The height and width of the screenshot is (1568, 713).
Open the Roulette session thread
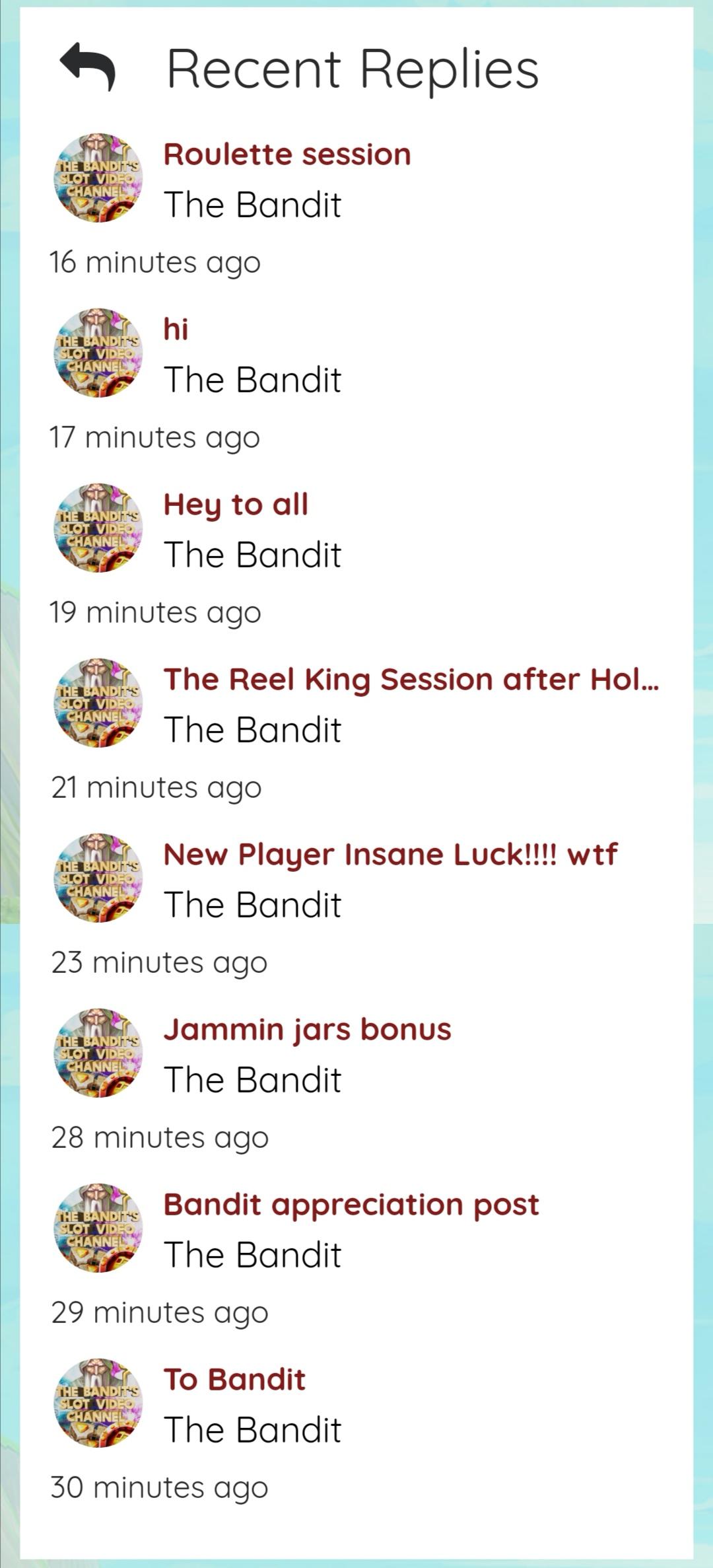pyautogui.click(x=287, y=155)
